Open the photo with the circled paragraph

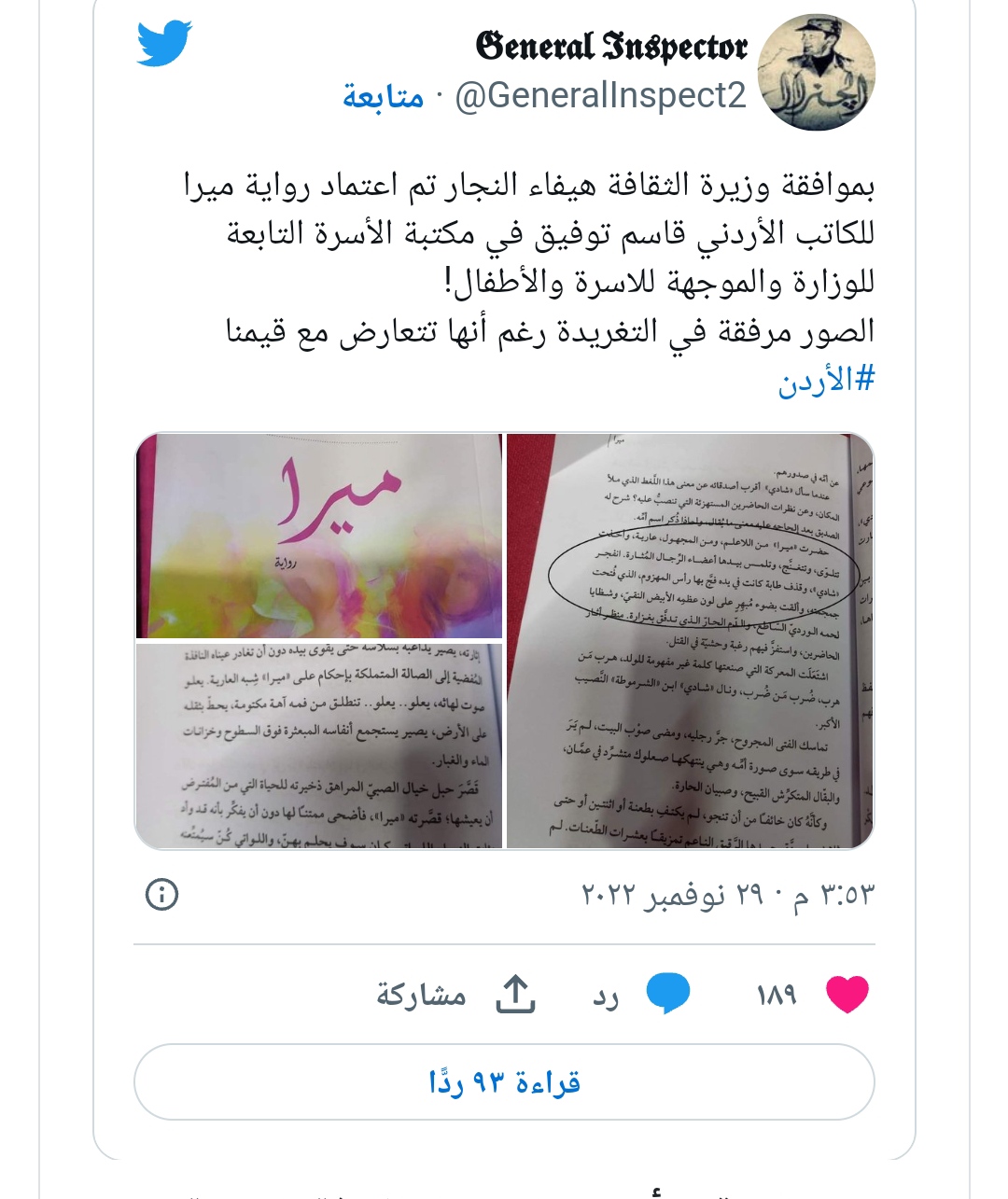[x=690, y=641]
